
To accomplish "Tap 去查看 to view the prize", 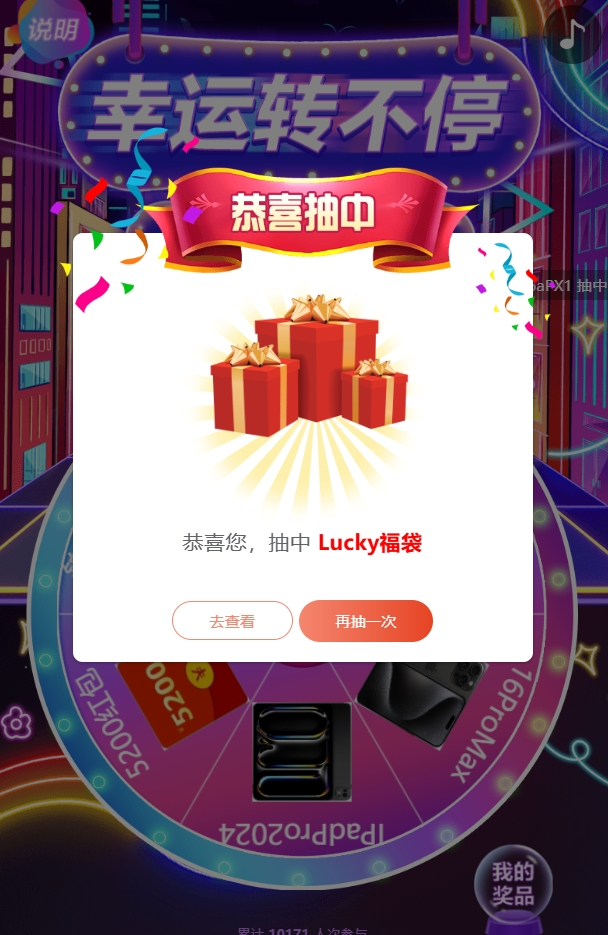I will coord(232,621).
